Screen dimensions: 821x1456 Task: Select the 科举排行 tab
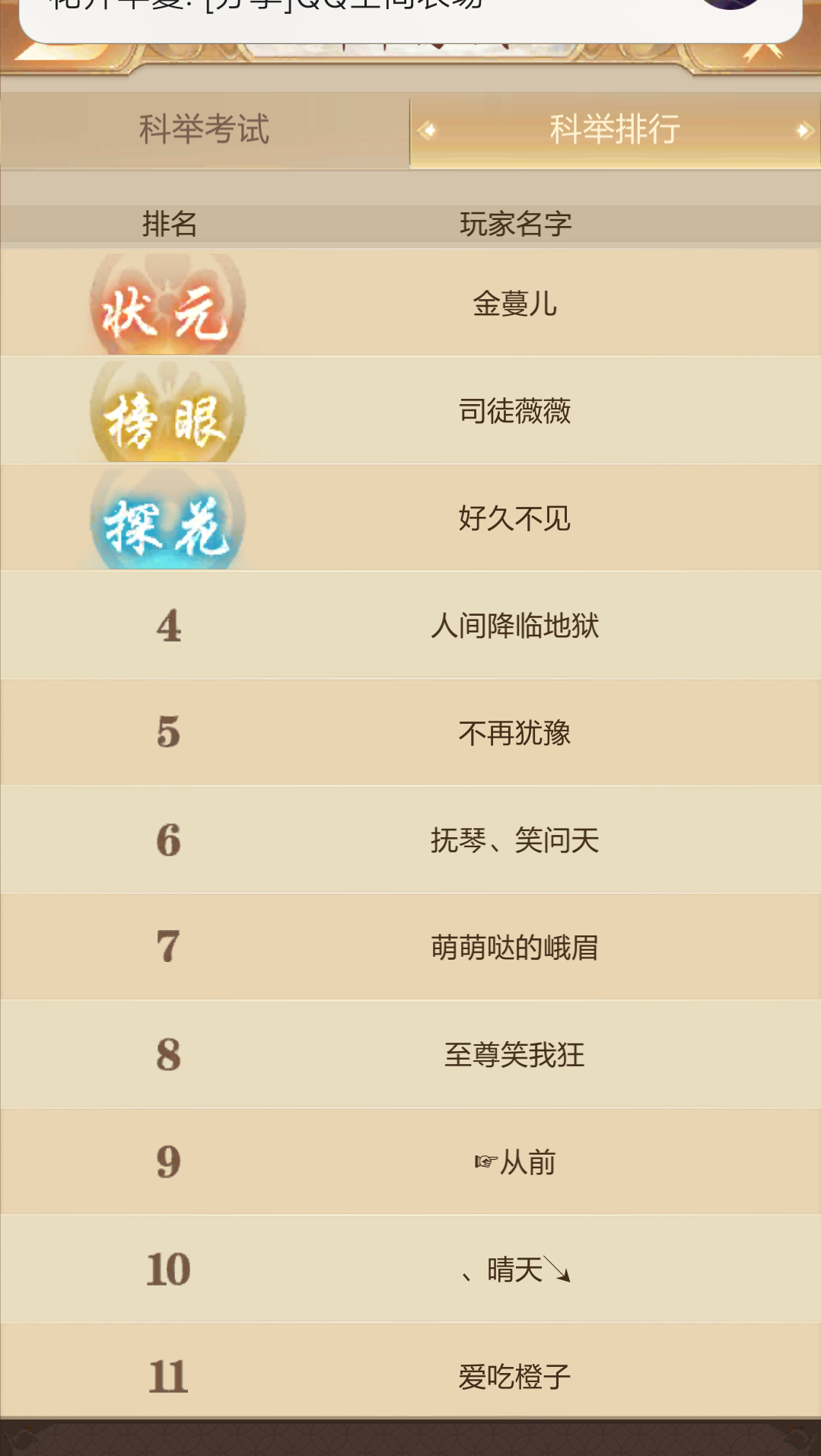pyautogui.click(x=615, y=129)
